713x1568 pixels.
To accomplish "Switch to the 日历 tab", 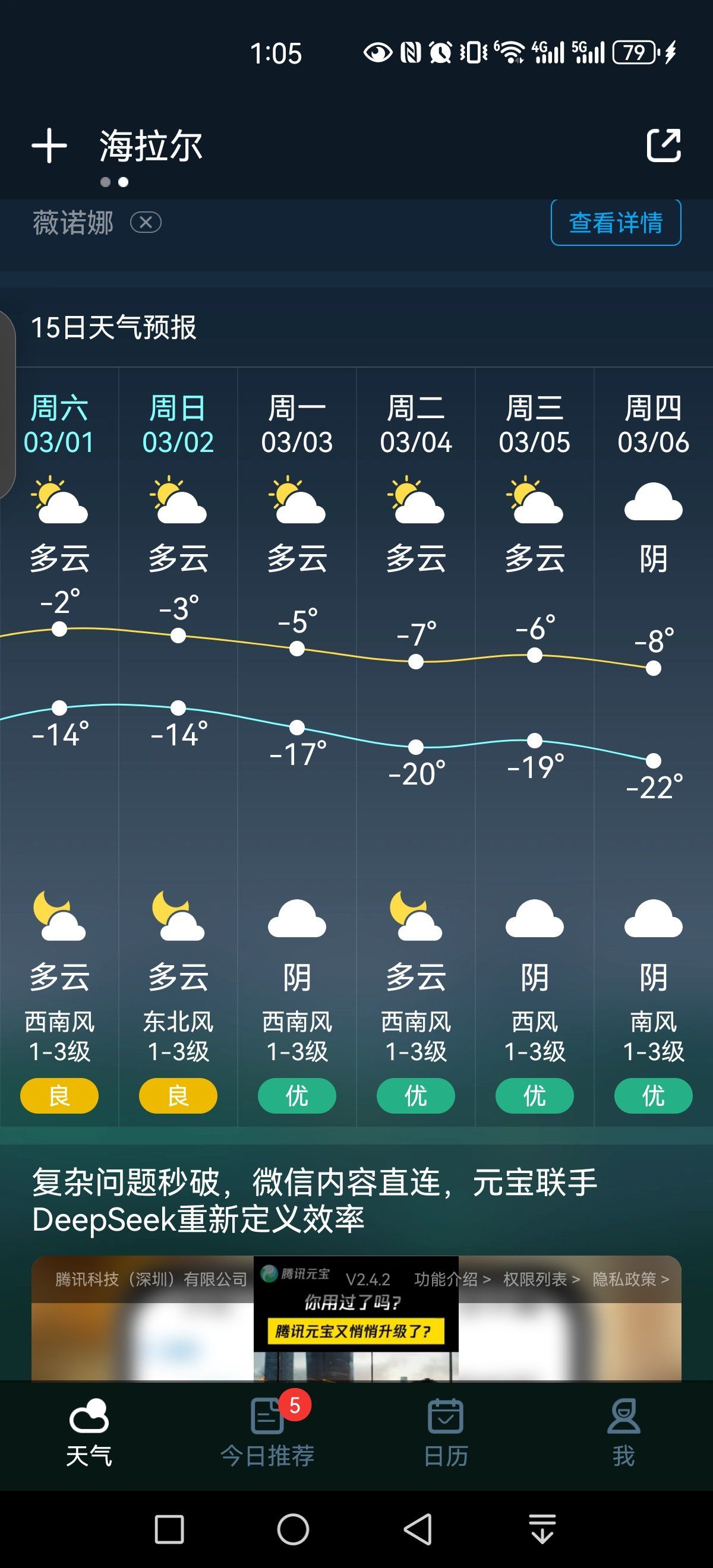I will (446, 1431).
